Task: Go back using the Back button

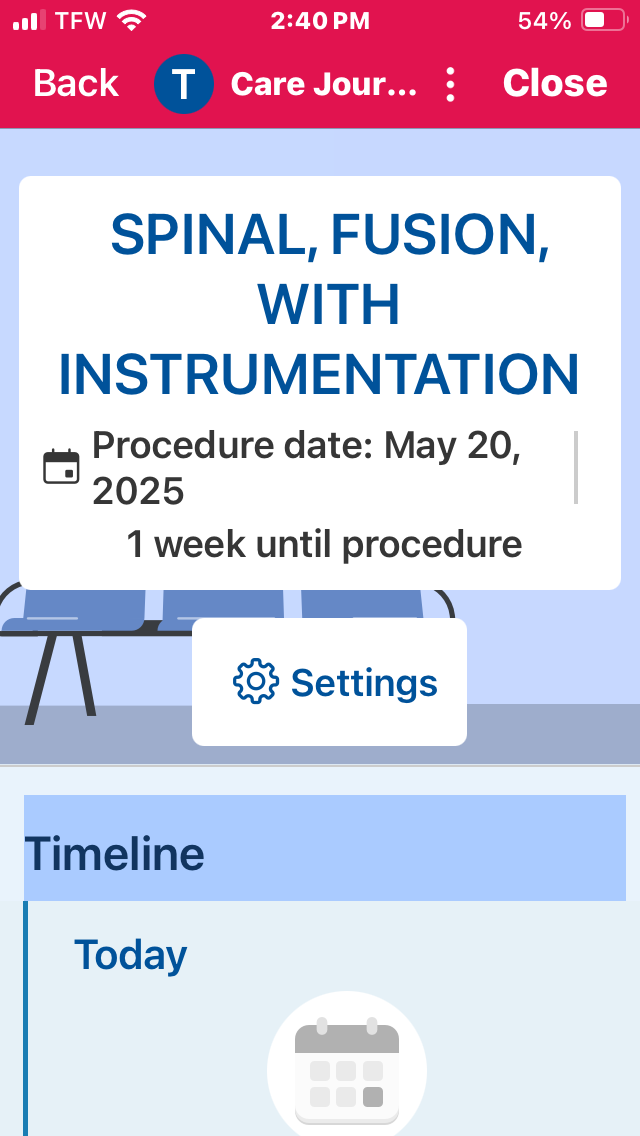Action: pyautogui.click(x=76, y=83)
